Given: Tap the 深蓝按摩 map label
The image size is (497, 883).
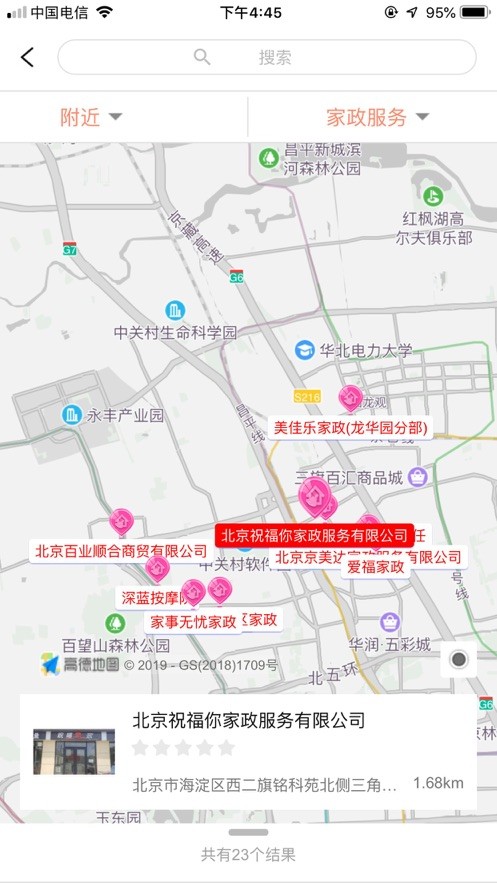Looking at the screenshot, I should (149, 597).
